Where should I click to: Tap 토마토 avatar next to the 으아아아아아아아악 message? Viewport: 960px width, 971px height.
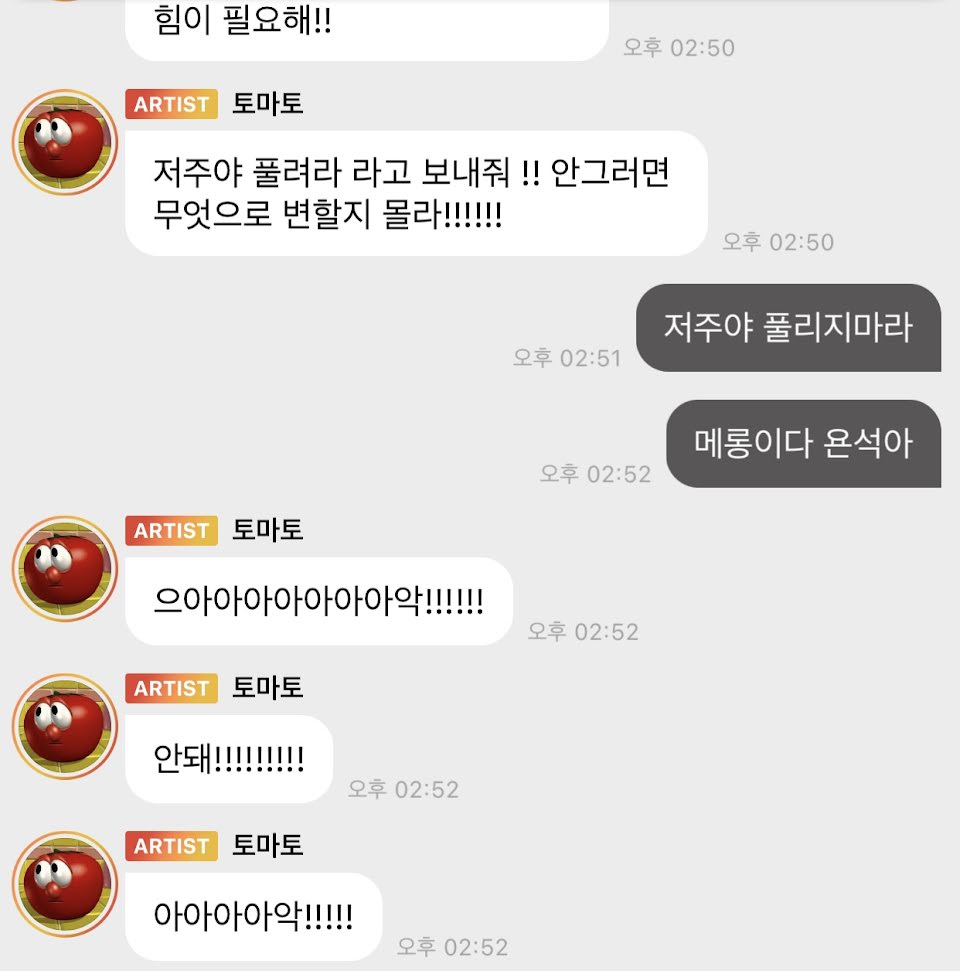64,569
